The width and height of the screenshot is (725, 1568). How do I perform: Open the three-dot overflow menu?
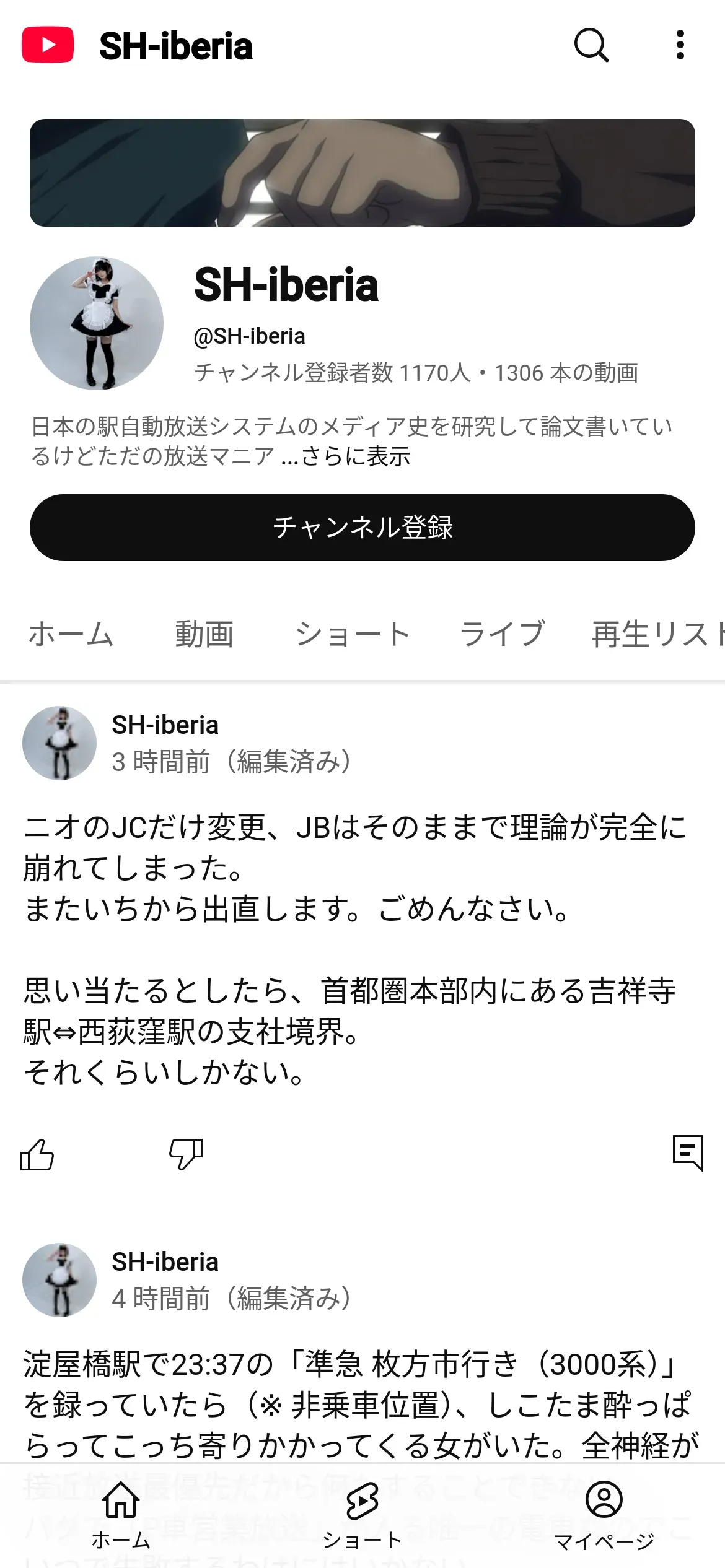click(x=680, y=45)
